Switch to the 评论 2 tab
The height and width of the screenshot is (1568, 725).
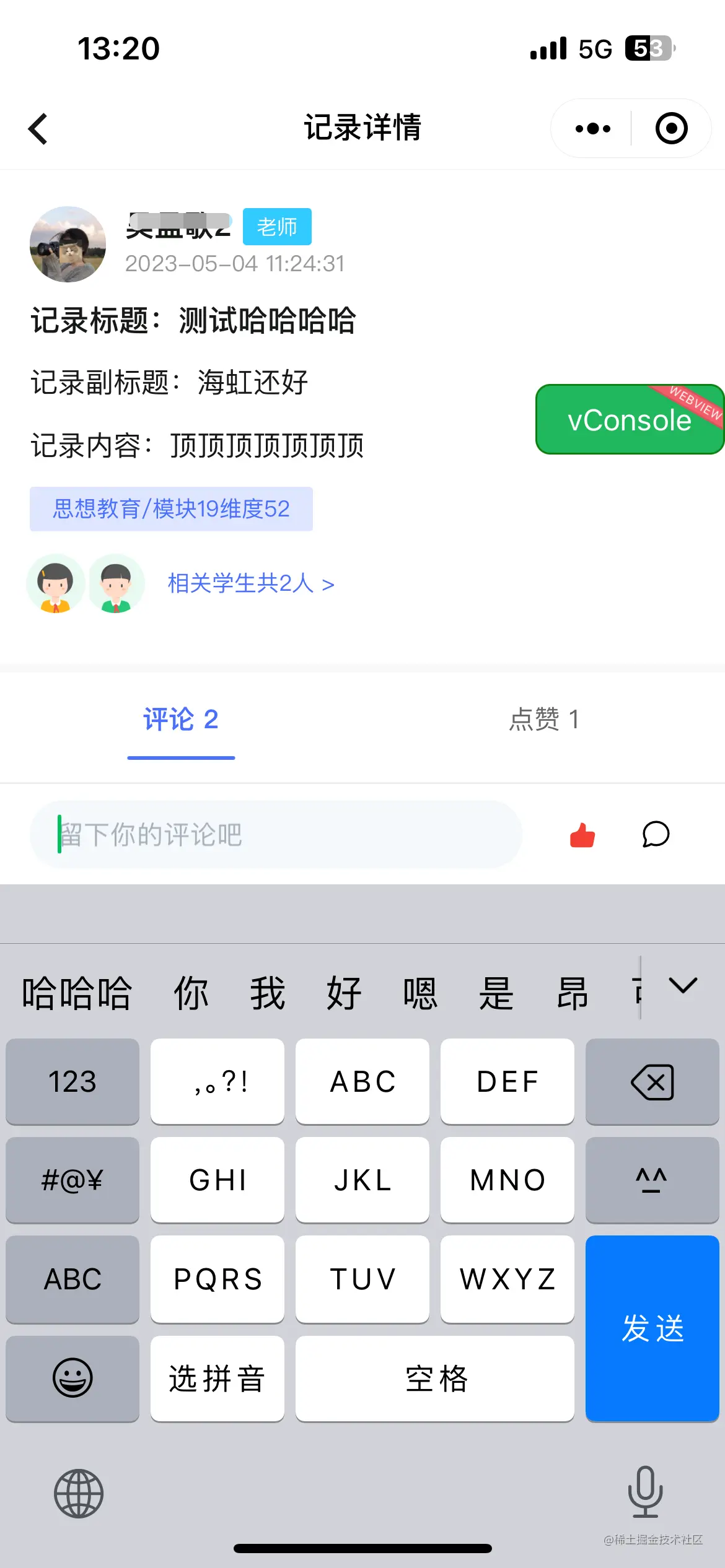pos(181,720)
